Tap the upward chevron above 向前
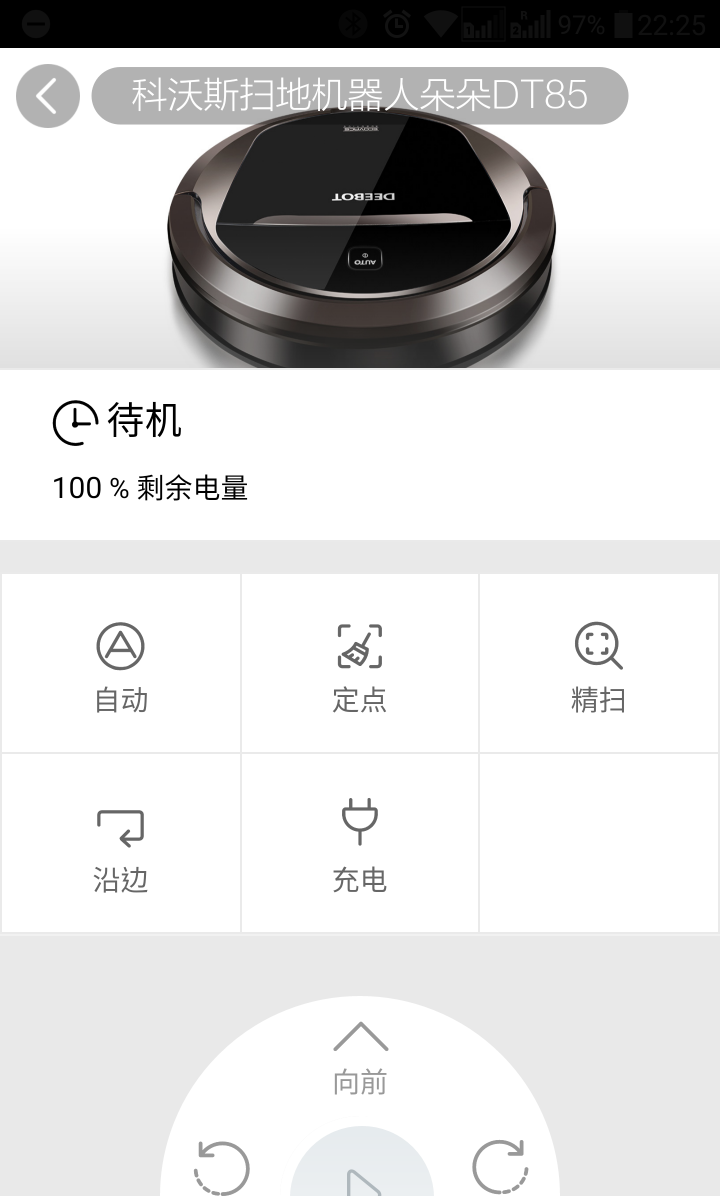Screen dimensions: 720x1196 (361, 1035)
